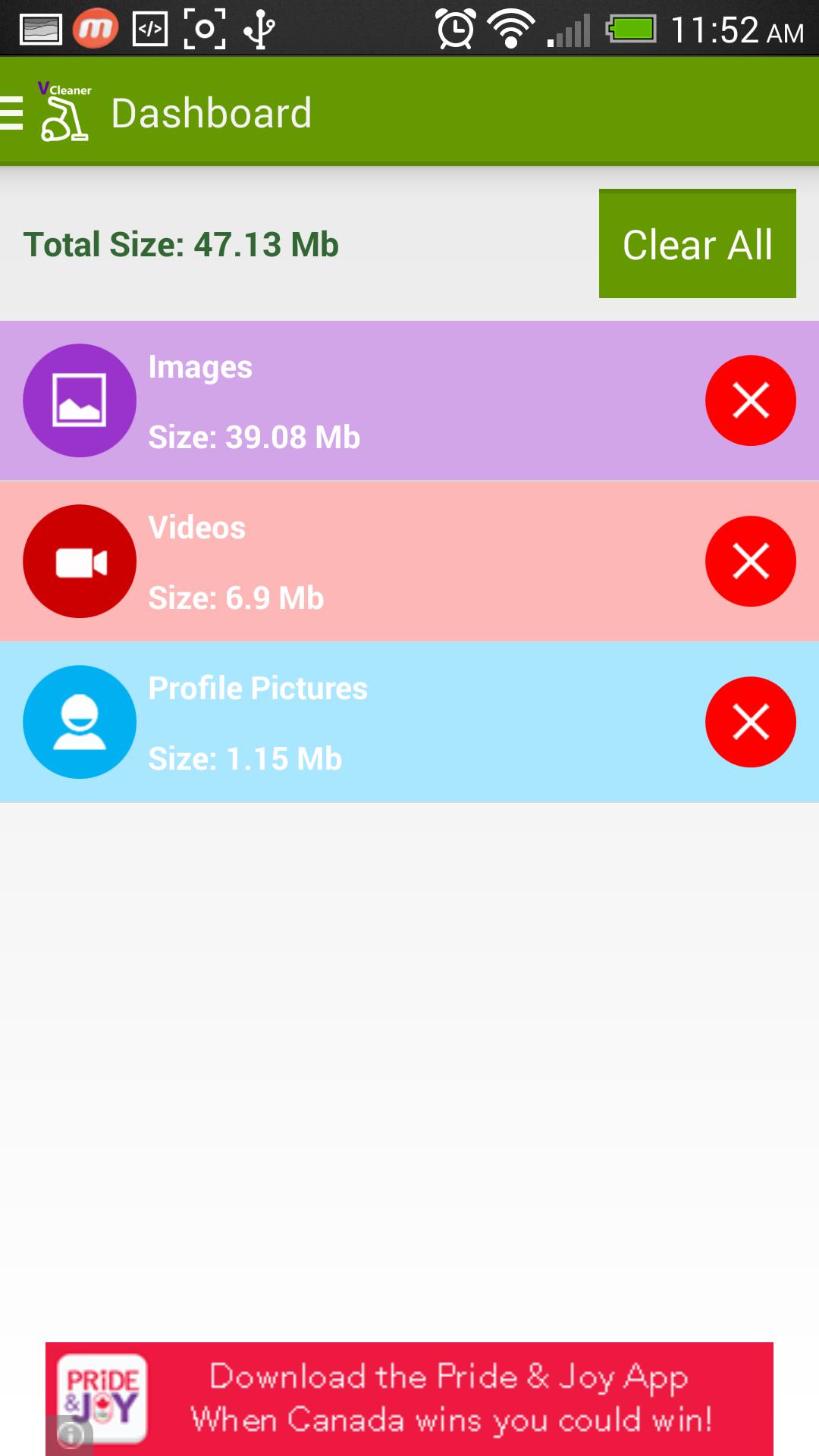Select the purple Images category icon
The image size is (819, 1456).
click(x=80, y=400)
